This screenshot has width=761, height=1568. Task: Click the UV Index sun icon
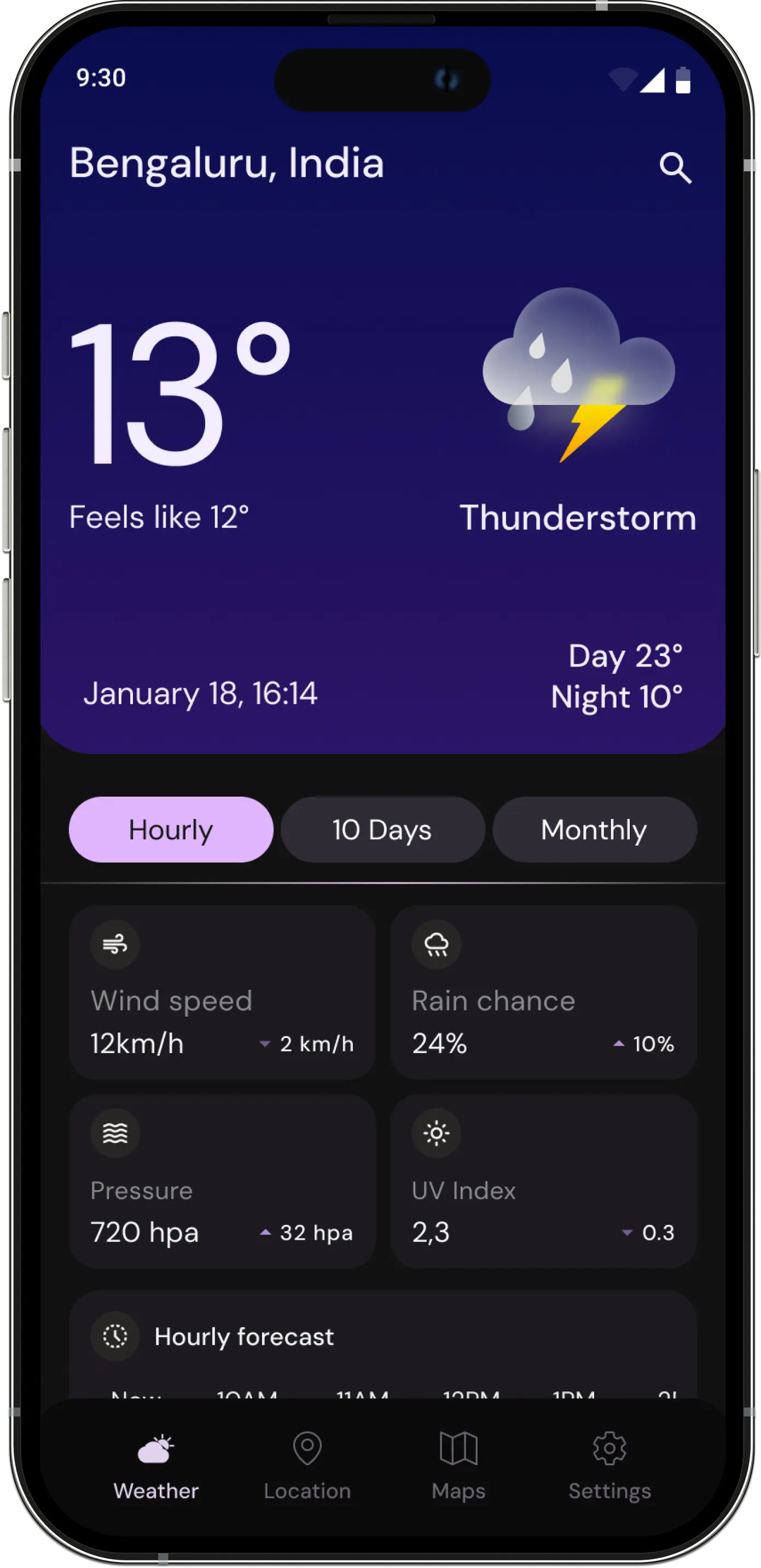click(x=436, y=1132)
